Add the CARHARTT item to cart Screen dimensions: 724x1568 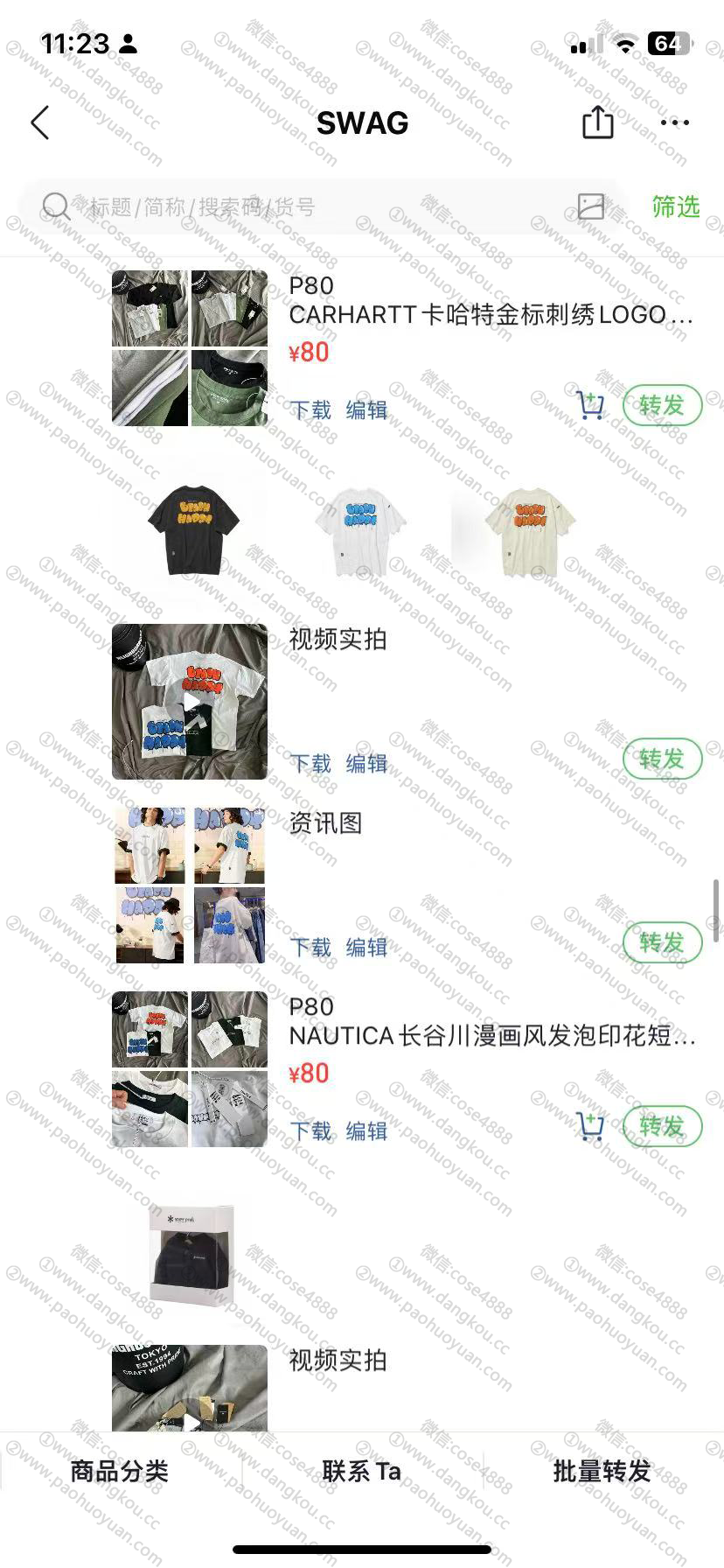(590, 405)
